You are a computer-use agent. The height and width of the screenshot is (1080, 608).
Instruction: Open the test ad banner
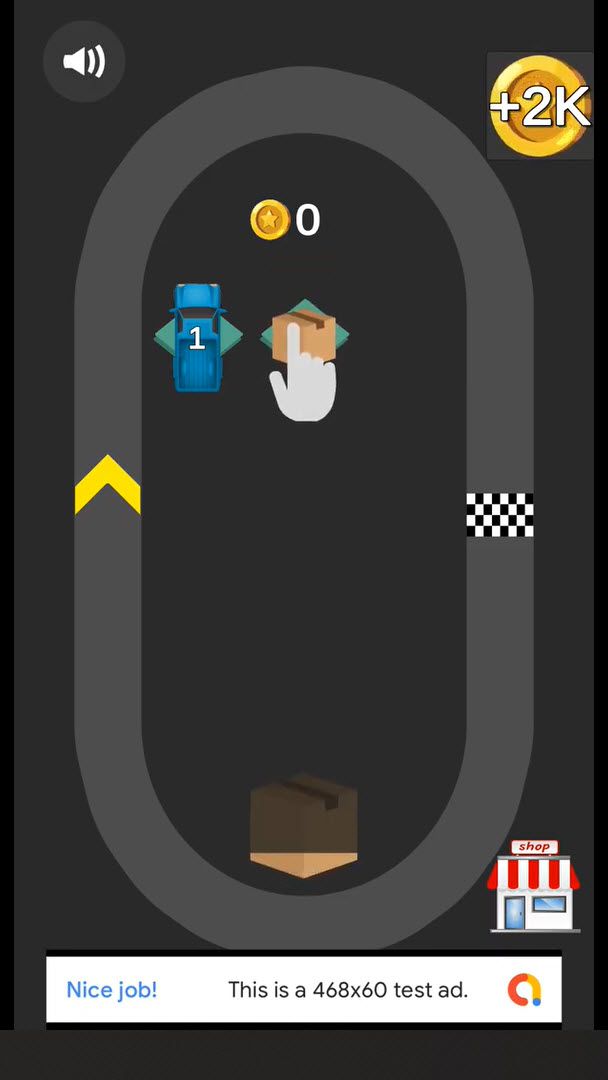click(303, 990)
